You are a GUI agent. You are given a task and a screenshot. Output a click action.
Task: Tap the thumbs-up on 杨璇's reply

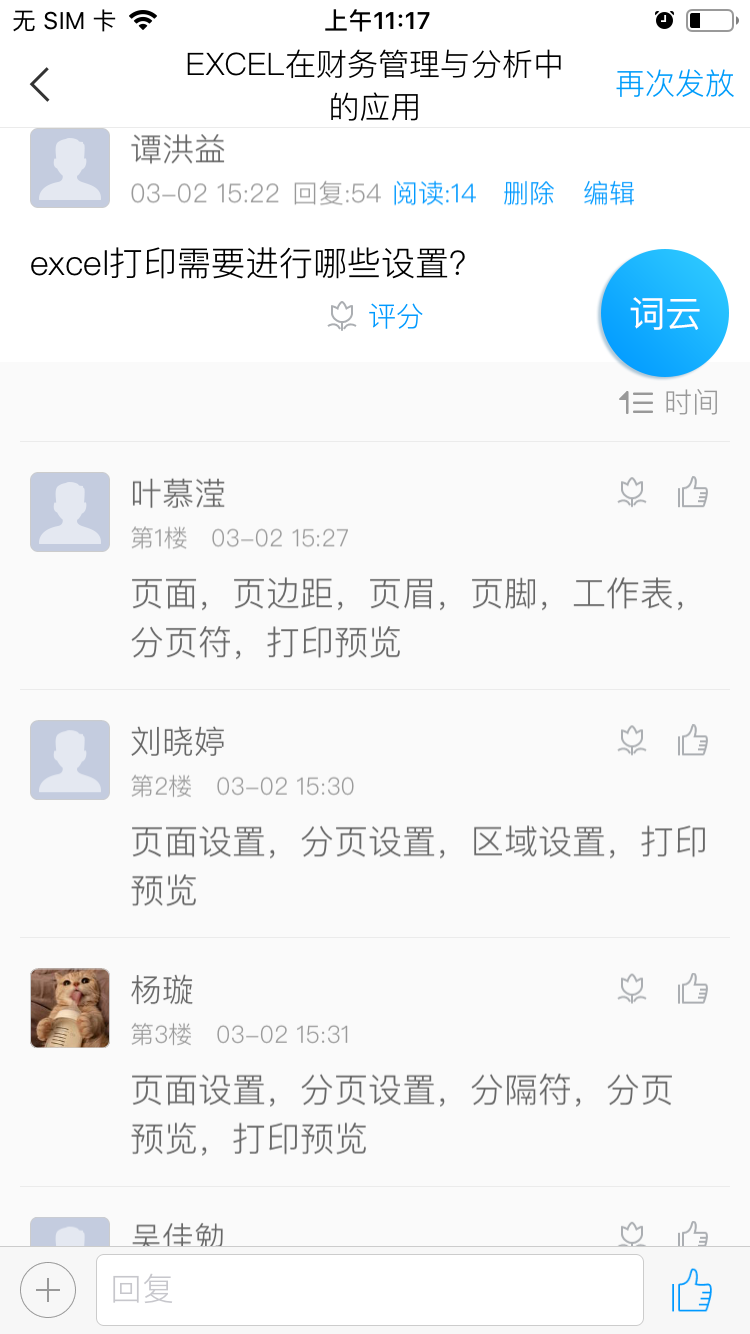[693, 987]
